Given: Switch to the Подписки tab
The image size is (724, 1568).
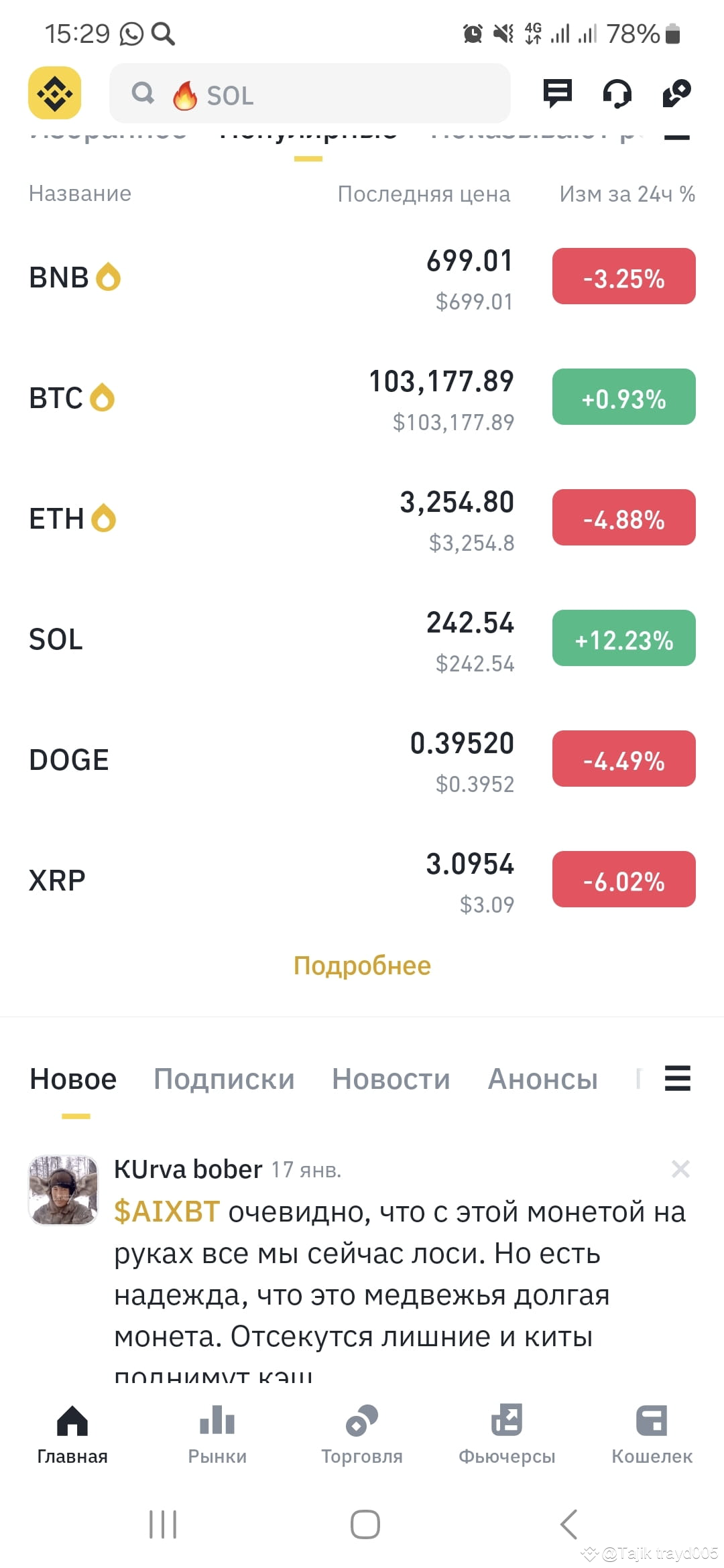Looking at the screenshot, I should pos(224,1079).
